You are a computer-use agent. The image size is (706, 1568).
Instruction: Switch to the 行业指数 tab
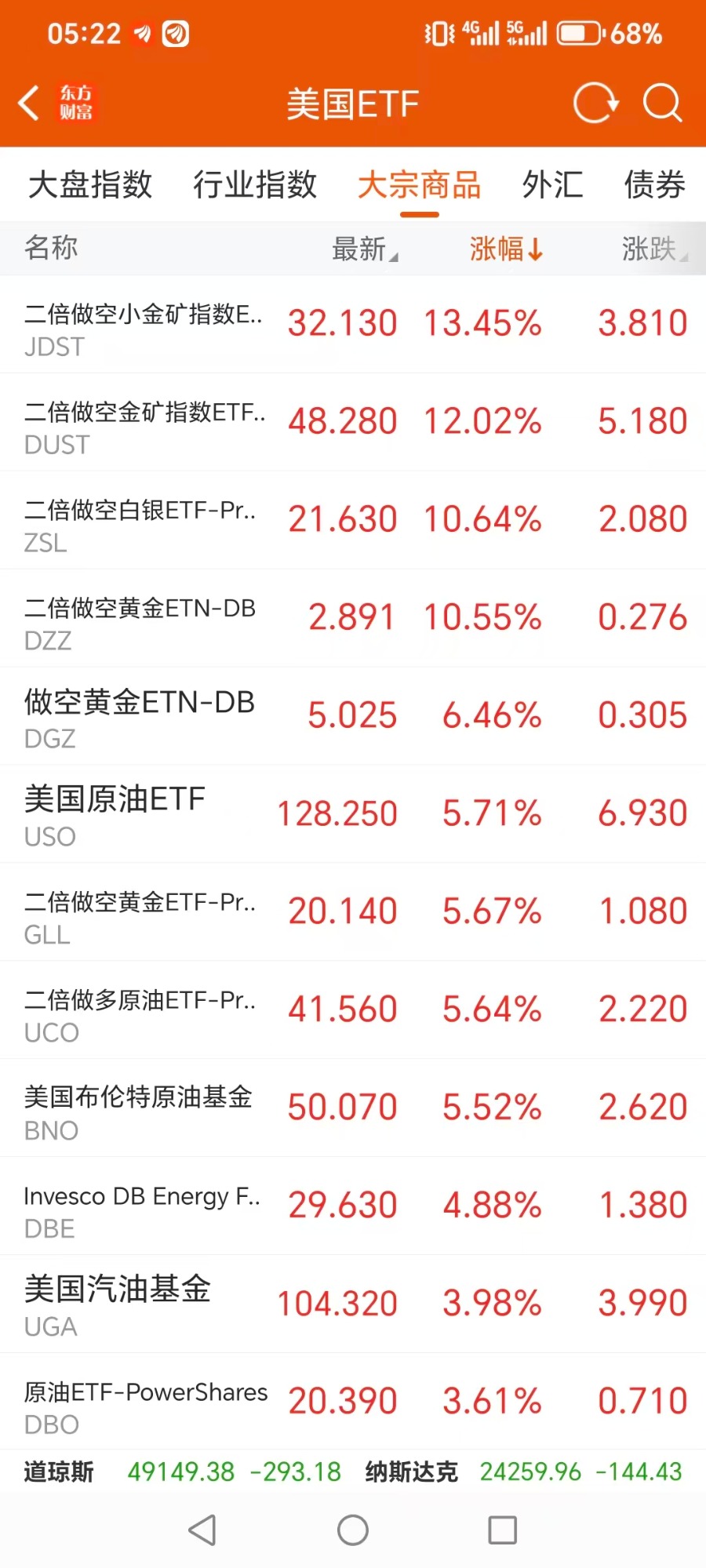click(x=255, y=185)
